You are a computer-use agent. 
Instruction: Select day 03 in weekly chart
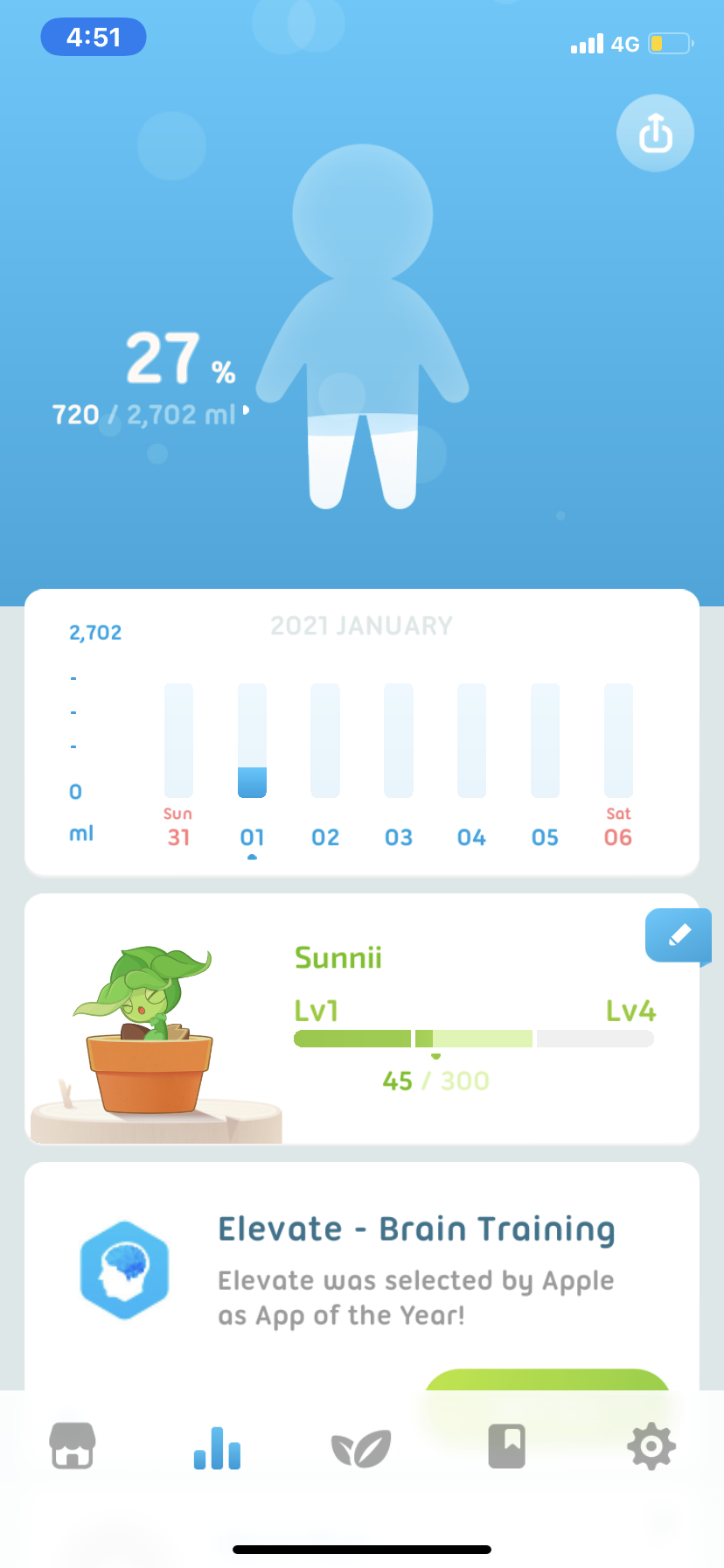399,742
